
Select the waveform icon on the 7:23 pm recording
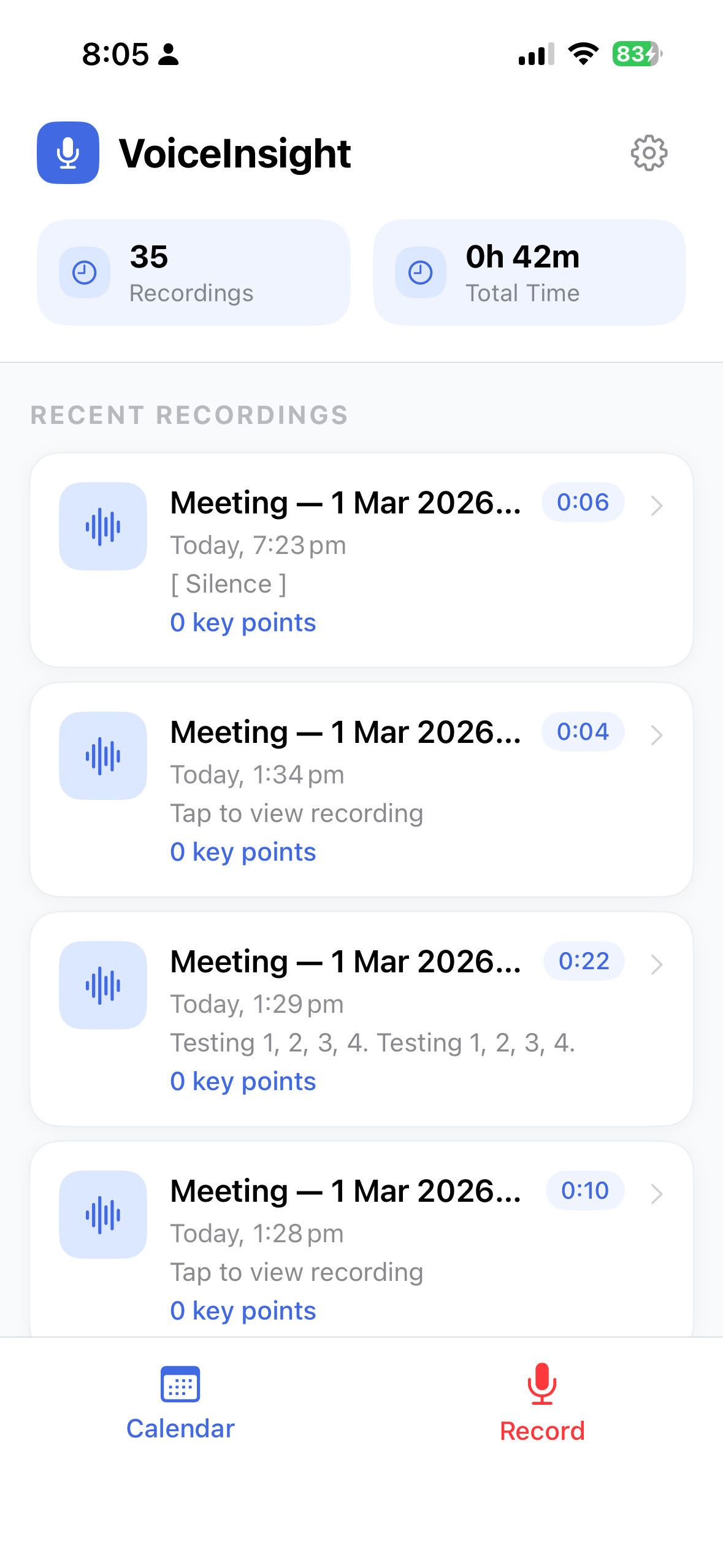coord(102,526)
